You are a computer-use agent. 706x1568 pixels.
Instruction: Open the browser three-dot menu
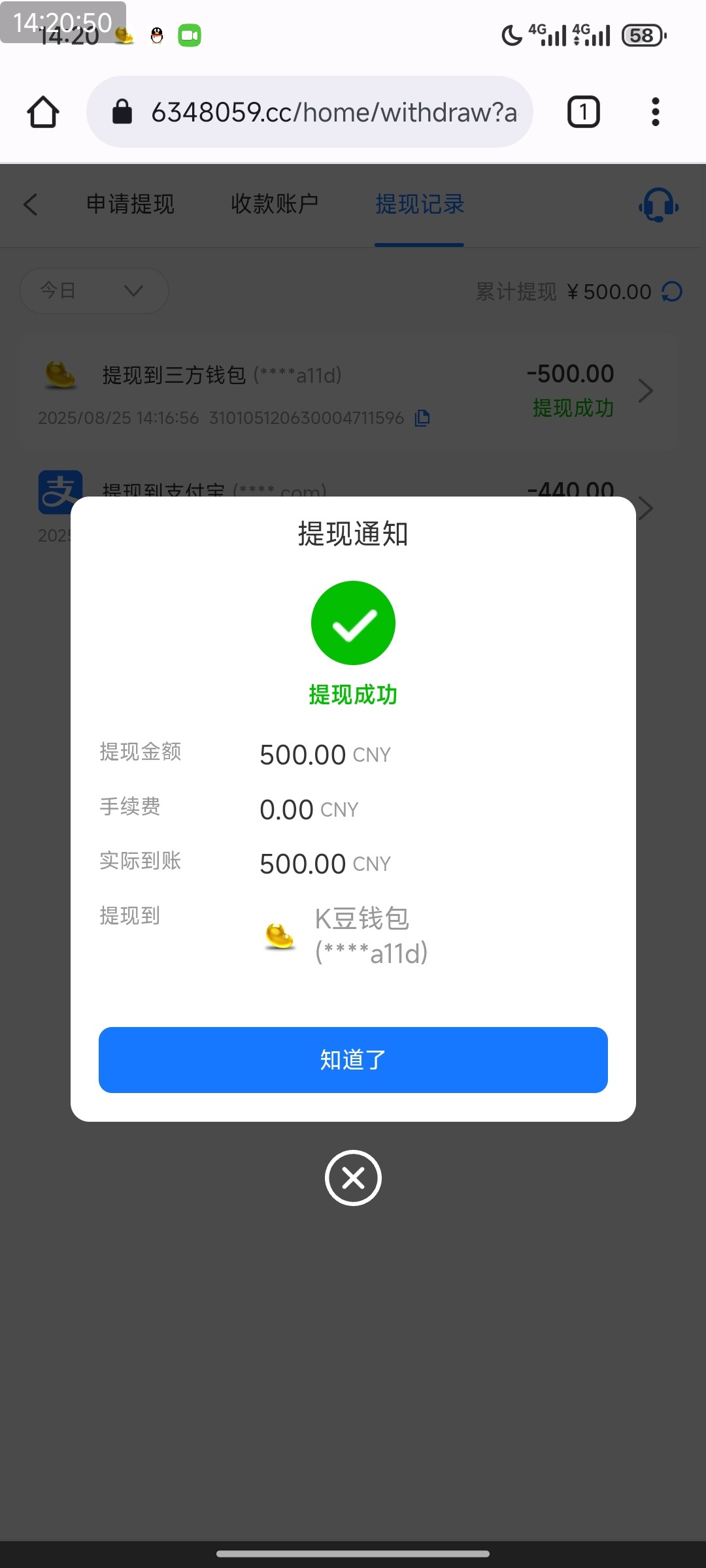coord(654,111)
